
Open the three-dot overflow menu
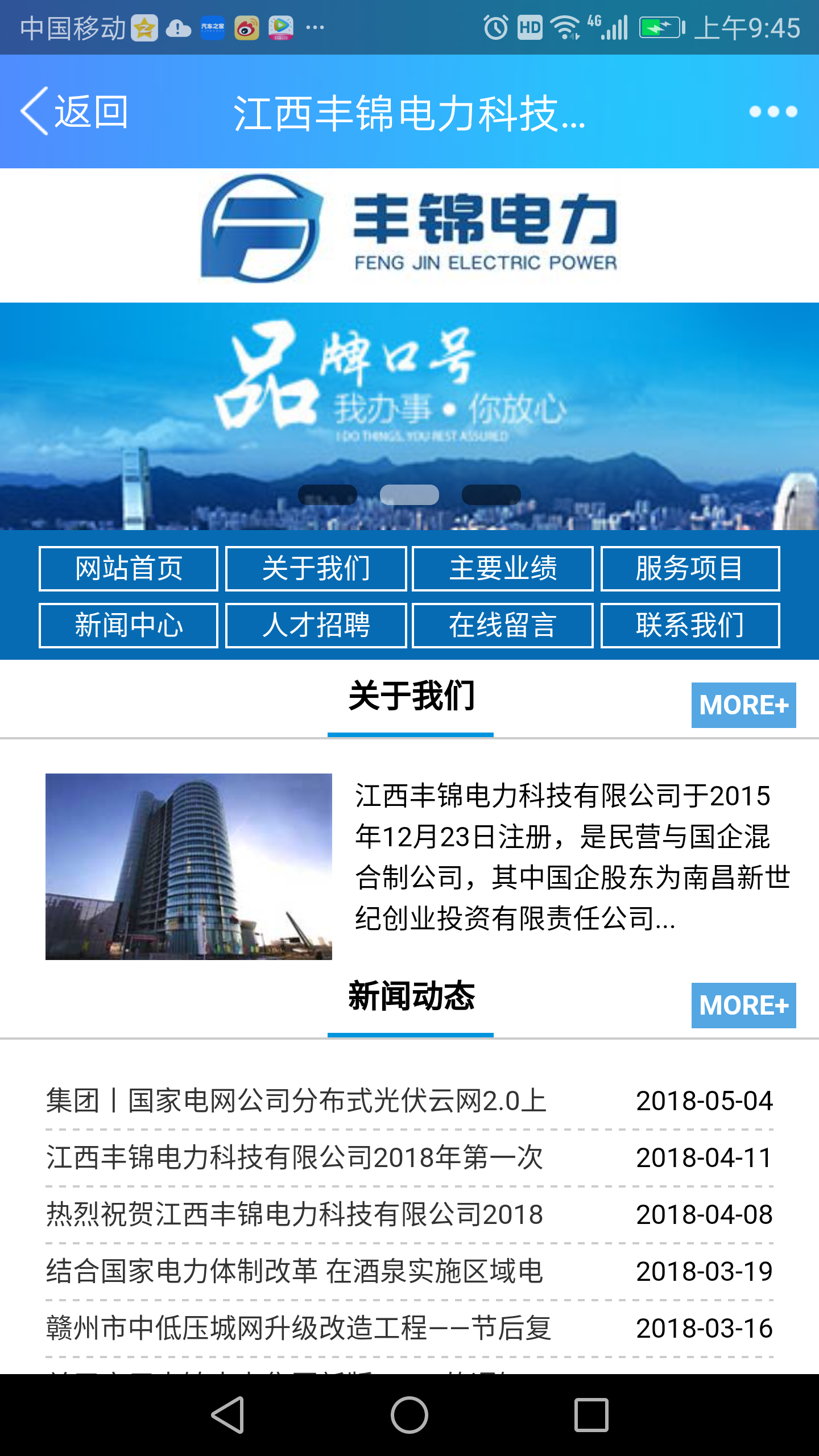pos(772,111)
